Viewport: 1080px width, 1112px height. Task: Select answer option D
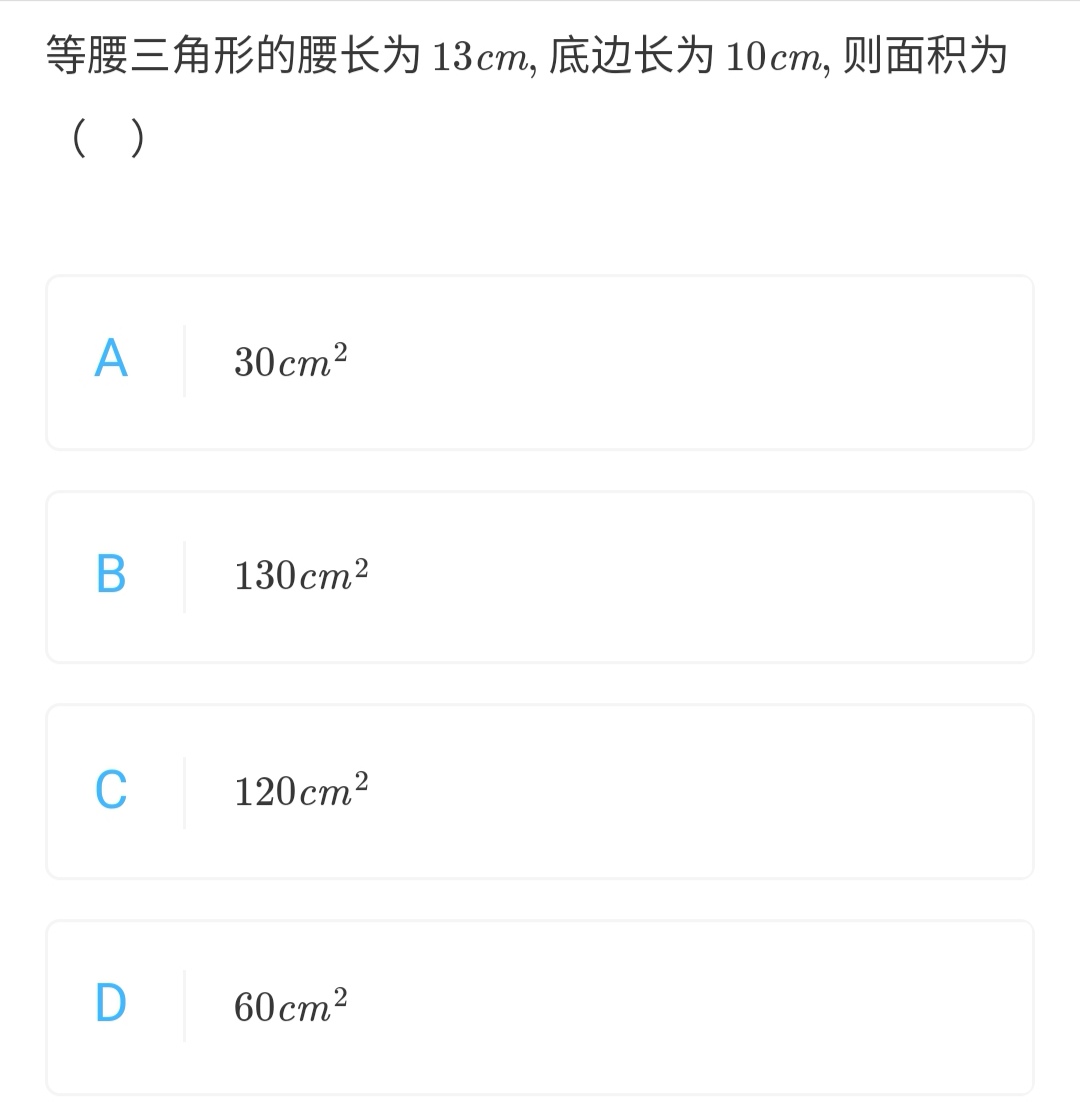(x=540, y=1006)
